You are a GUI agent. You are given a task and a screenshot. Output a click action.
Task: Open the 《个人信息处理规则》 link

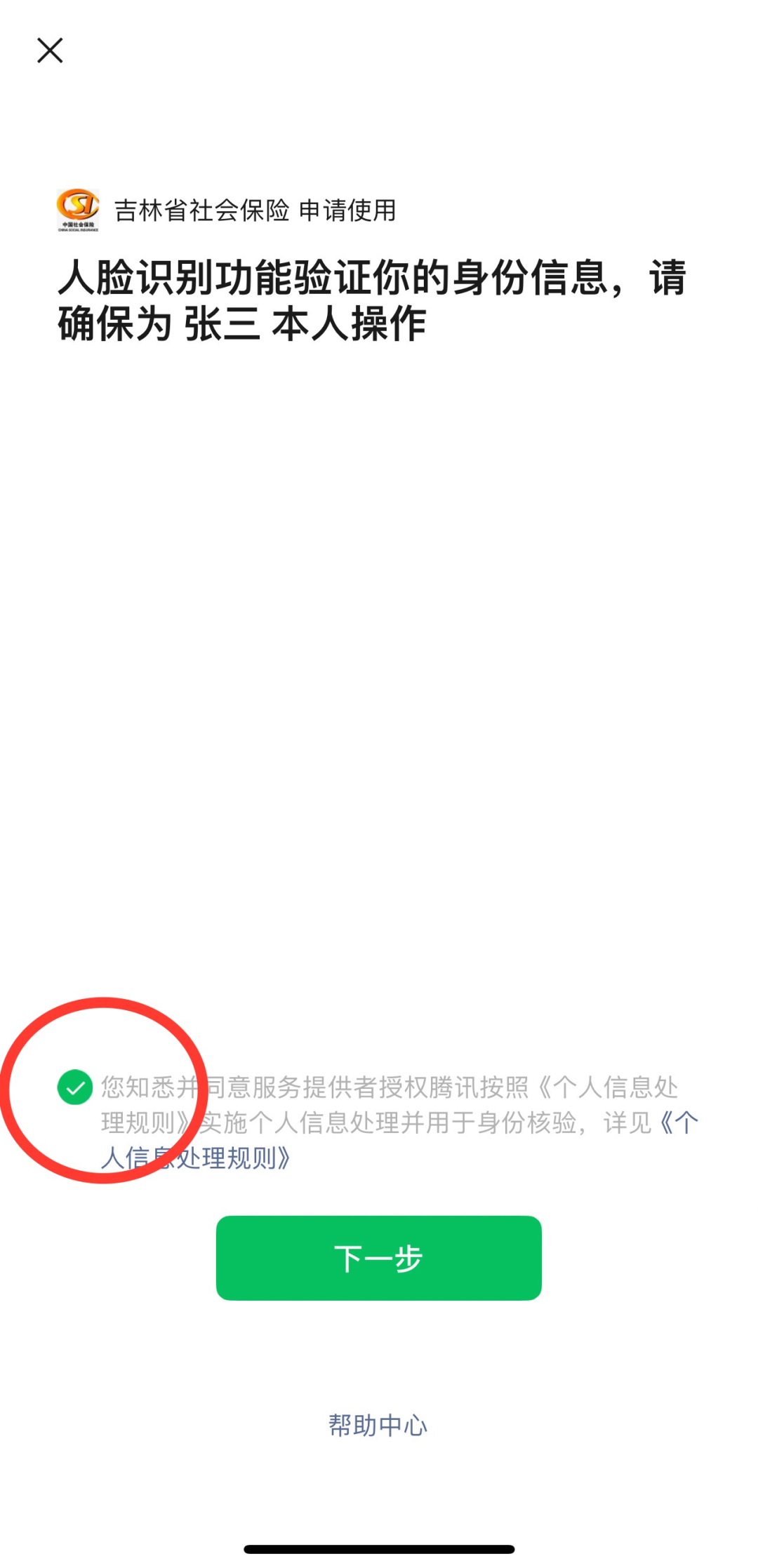pyautogui.click(x=211, y=1158)
